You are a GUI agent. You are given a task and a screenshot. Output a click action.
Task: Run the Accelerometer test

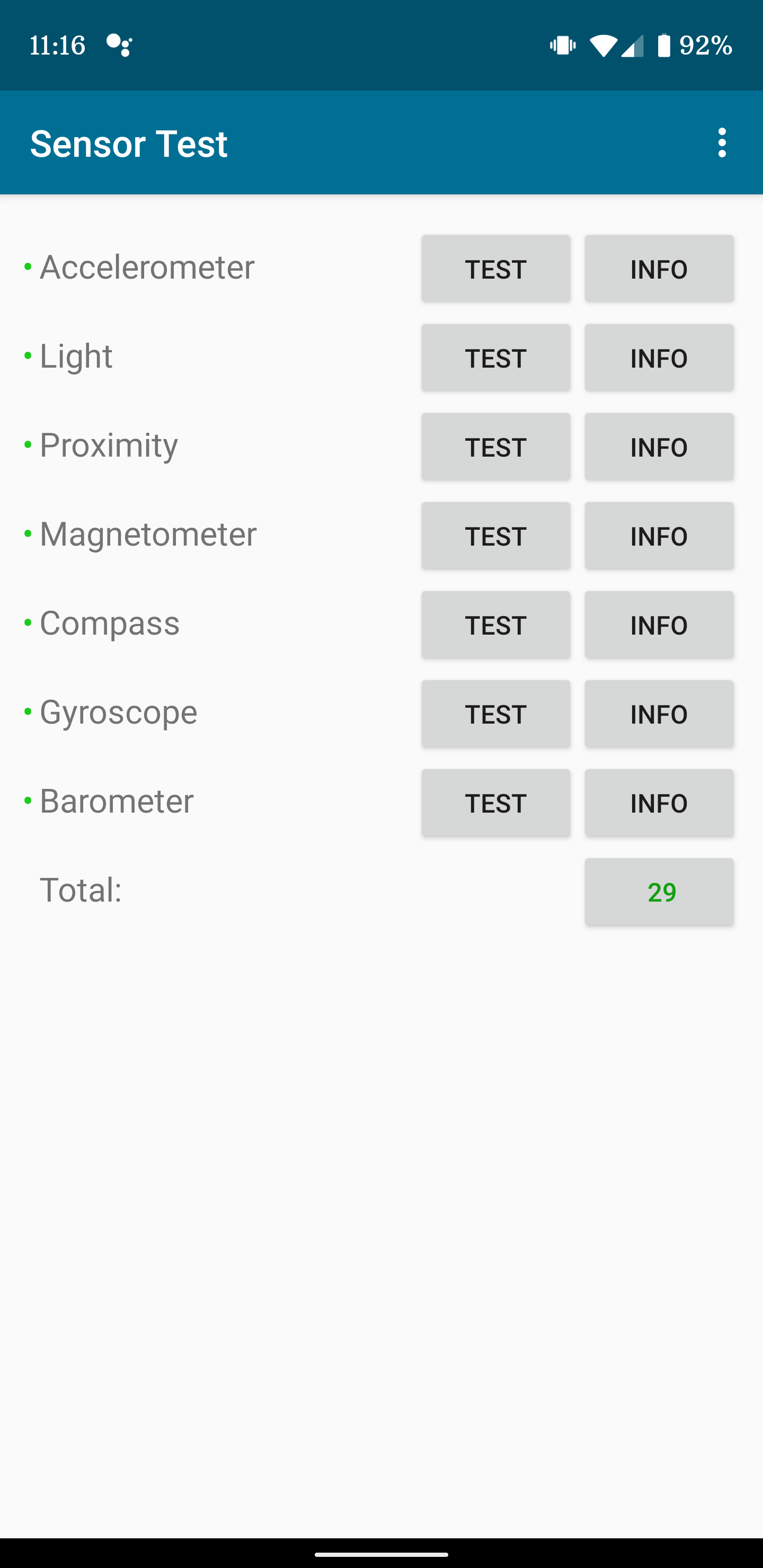pyautogui.click(x=495, y=269)
